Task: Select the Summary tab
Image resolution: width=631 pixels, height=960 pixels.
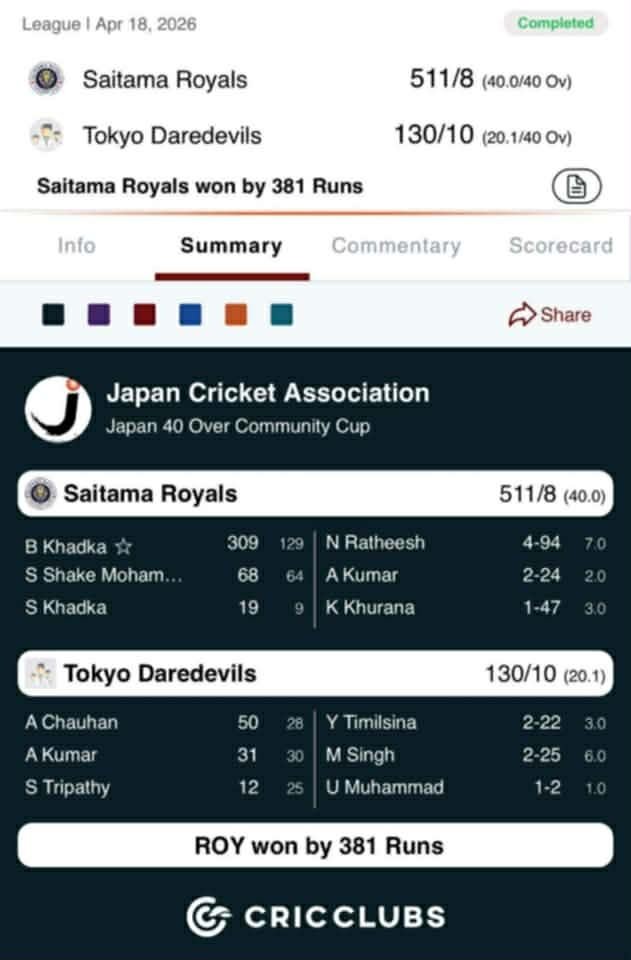Action: tap(231, 246)
